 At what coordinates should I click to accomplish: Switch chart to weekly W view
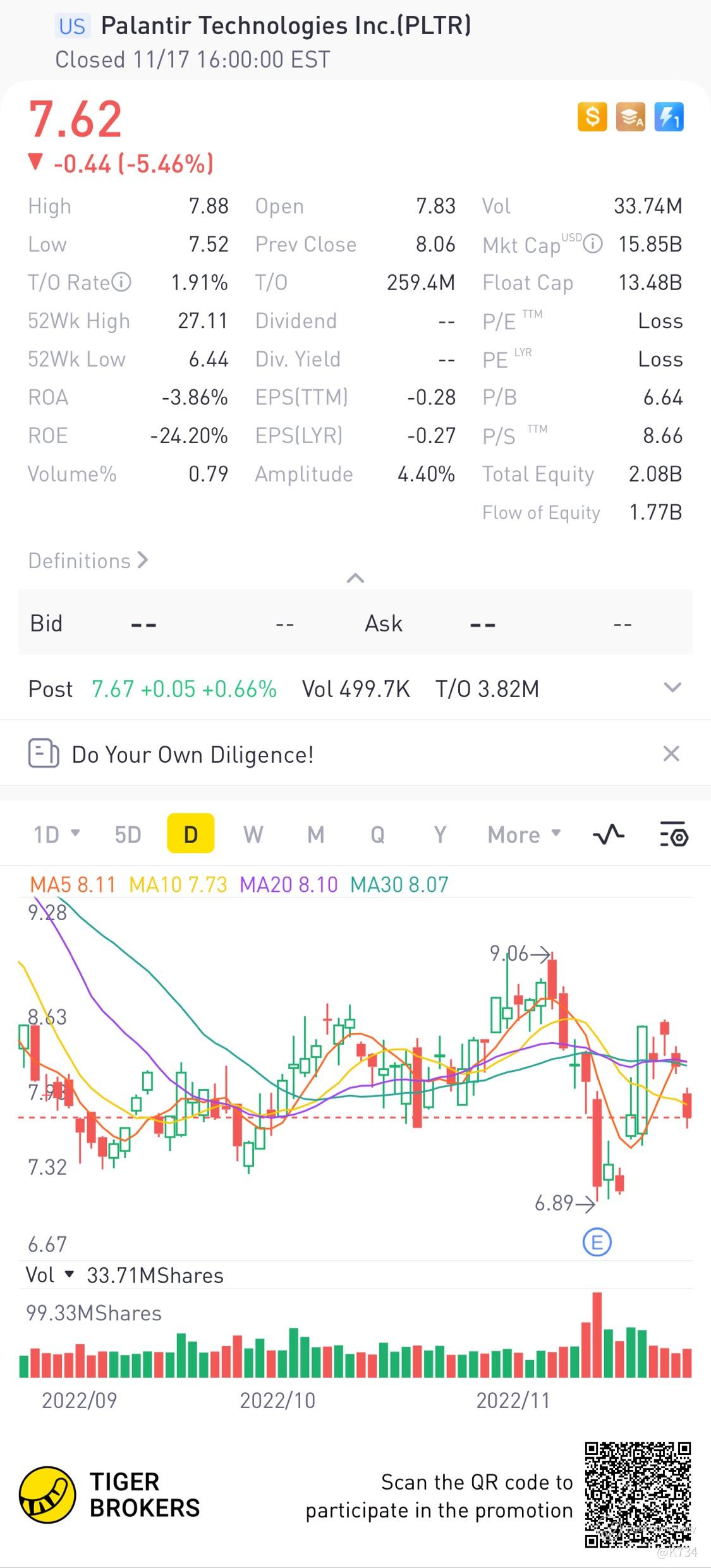(253, 834)
